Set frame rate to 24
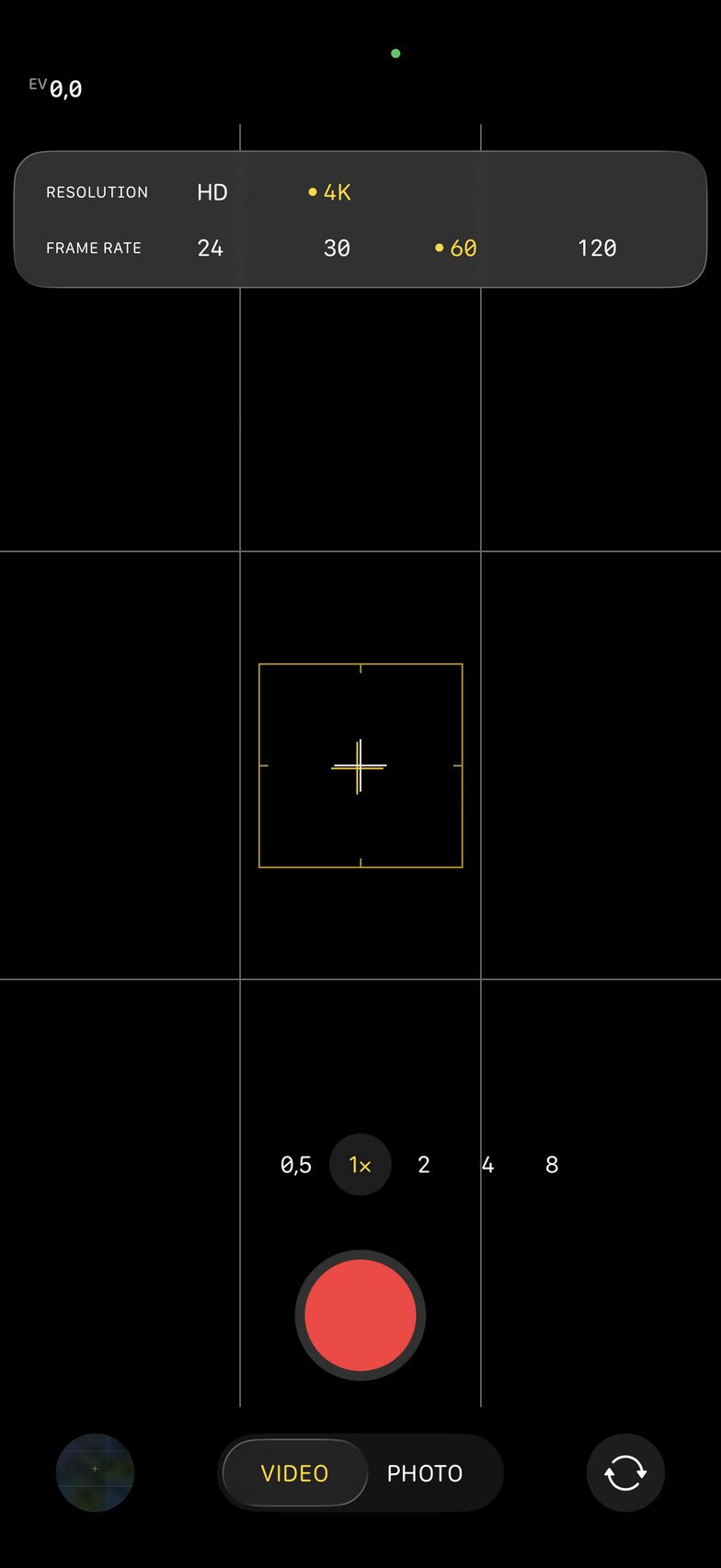 click(x=211, y=248)
